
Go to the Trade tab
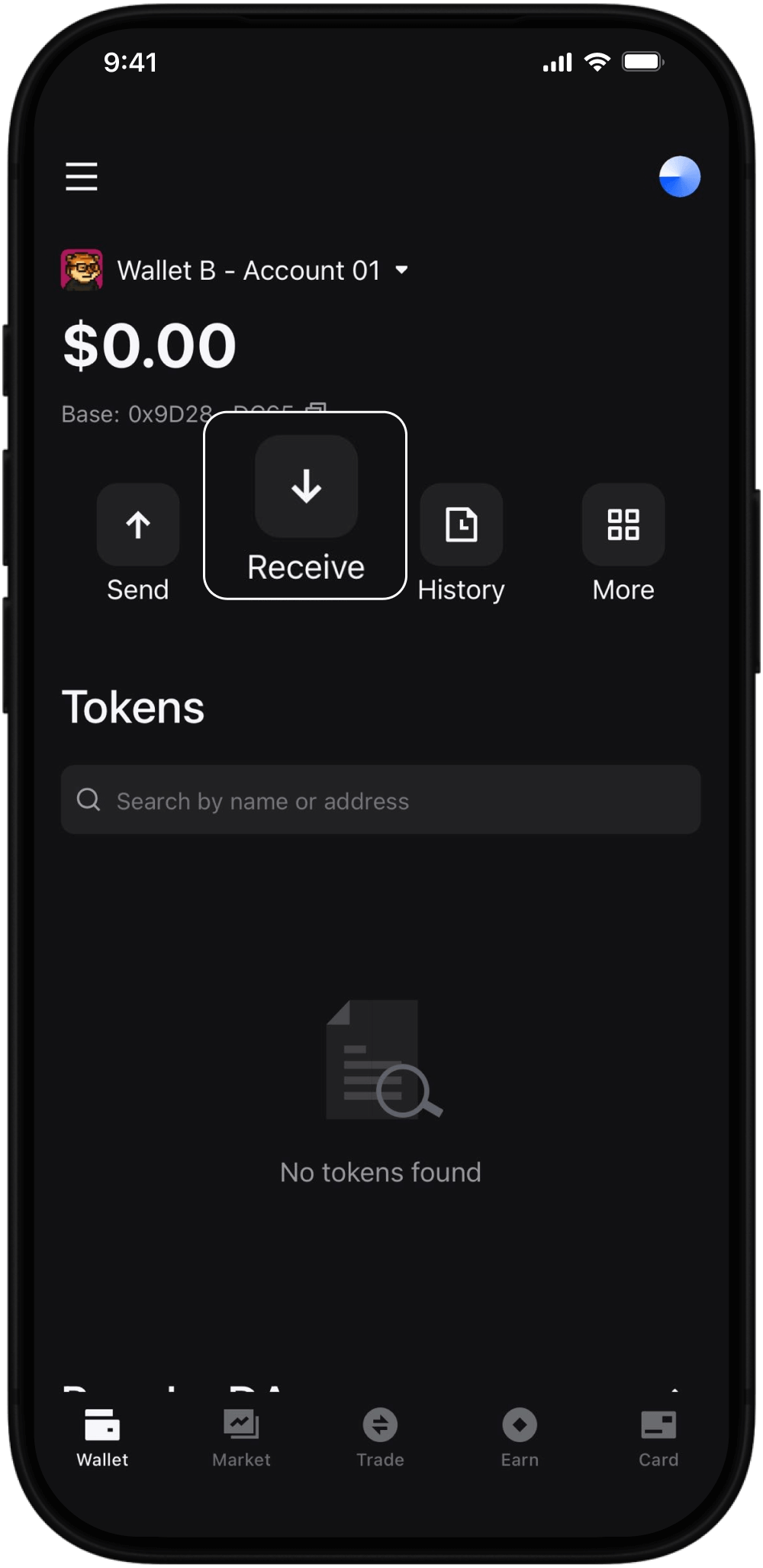tap(380, 1437)
